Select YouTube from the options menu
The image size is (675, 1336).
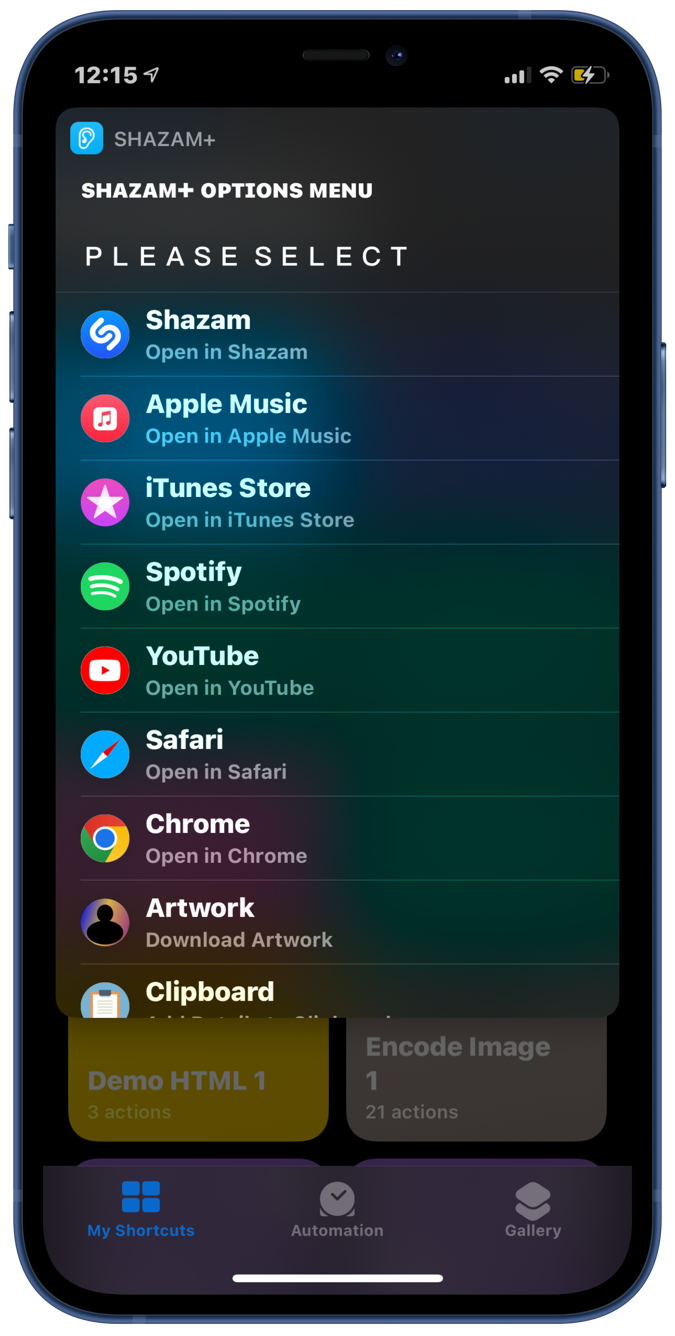(337, 671)
